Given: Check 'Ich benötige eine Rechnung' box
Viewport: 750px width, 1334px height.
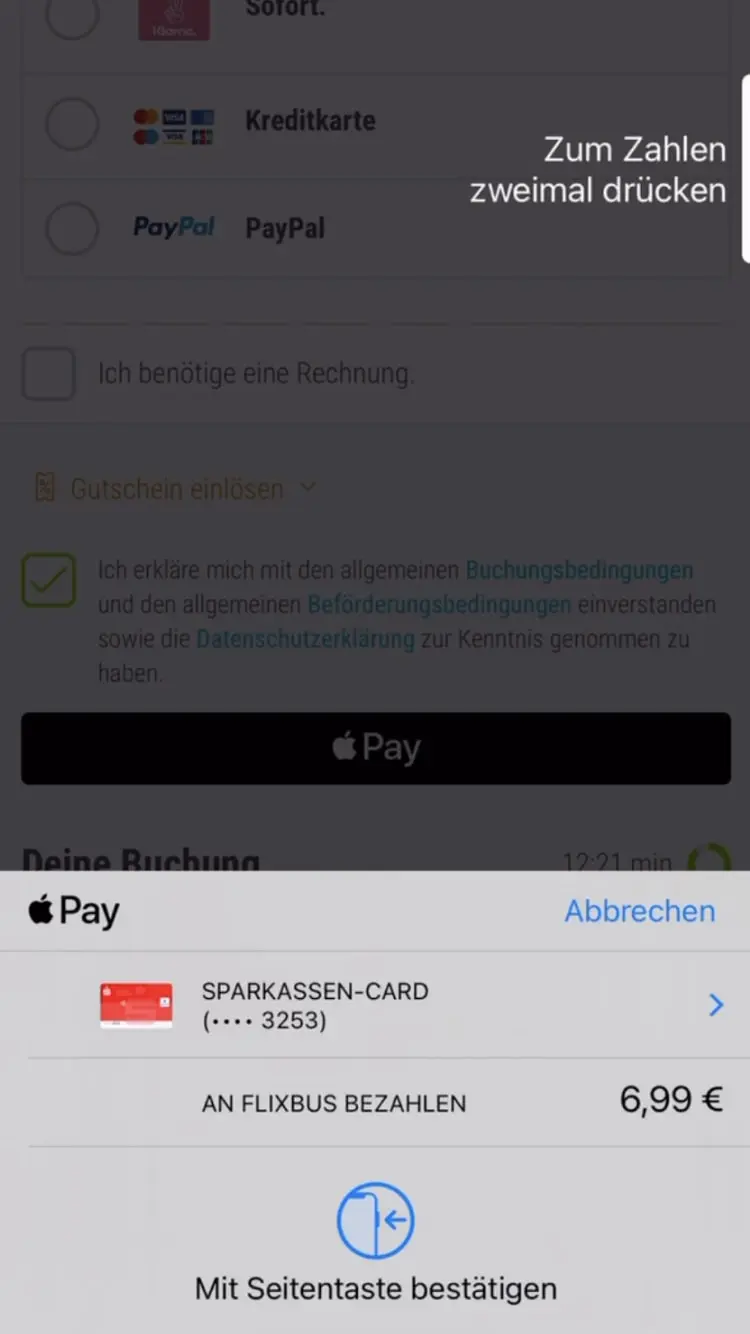Looking at the screenshot, I should [x=49, y=374].
